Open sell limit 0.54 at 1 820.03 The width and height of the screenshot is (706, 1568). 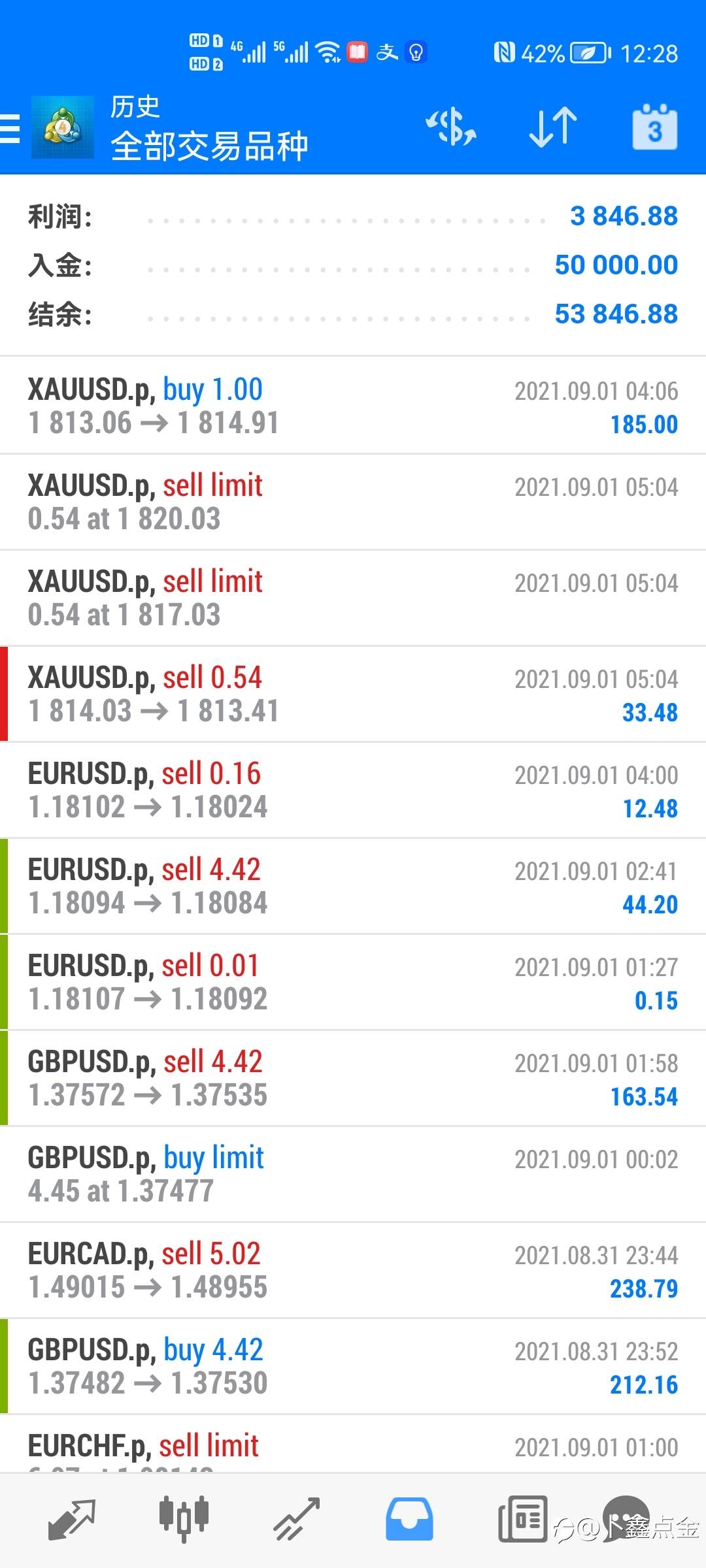click(x=353, y=502)
